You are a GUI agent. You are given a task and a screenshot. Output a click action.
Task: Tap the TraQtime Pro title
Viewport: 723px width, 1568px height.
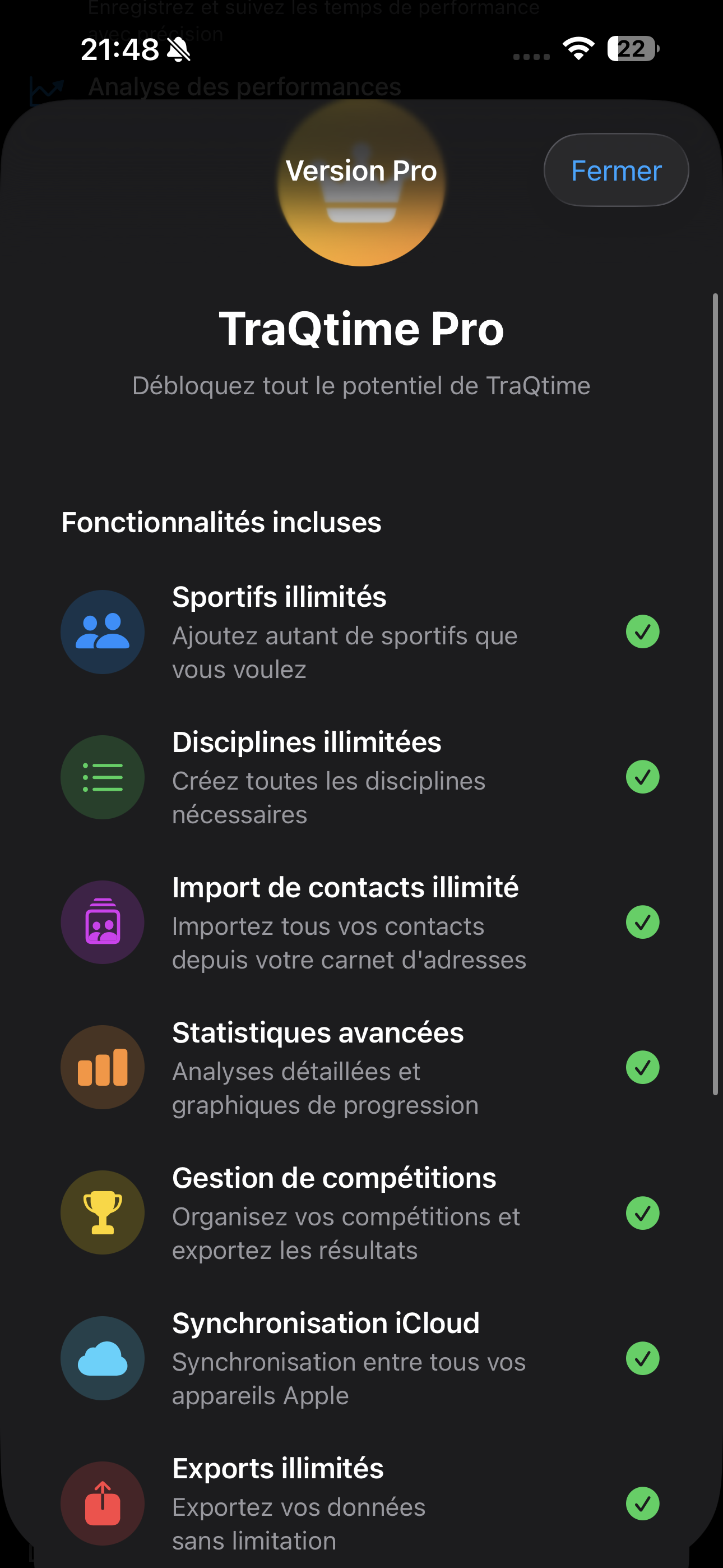pos(361,329)
